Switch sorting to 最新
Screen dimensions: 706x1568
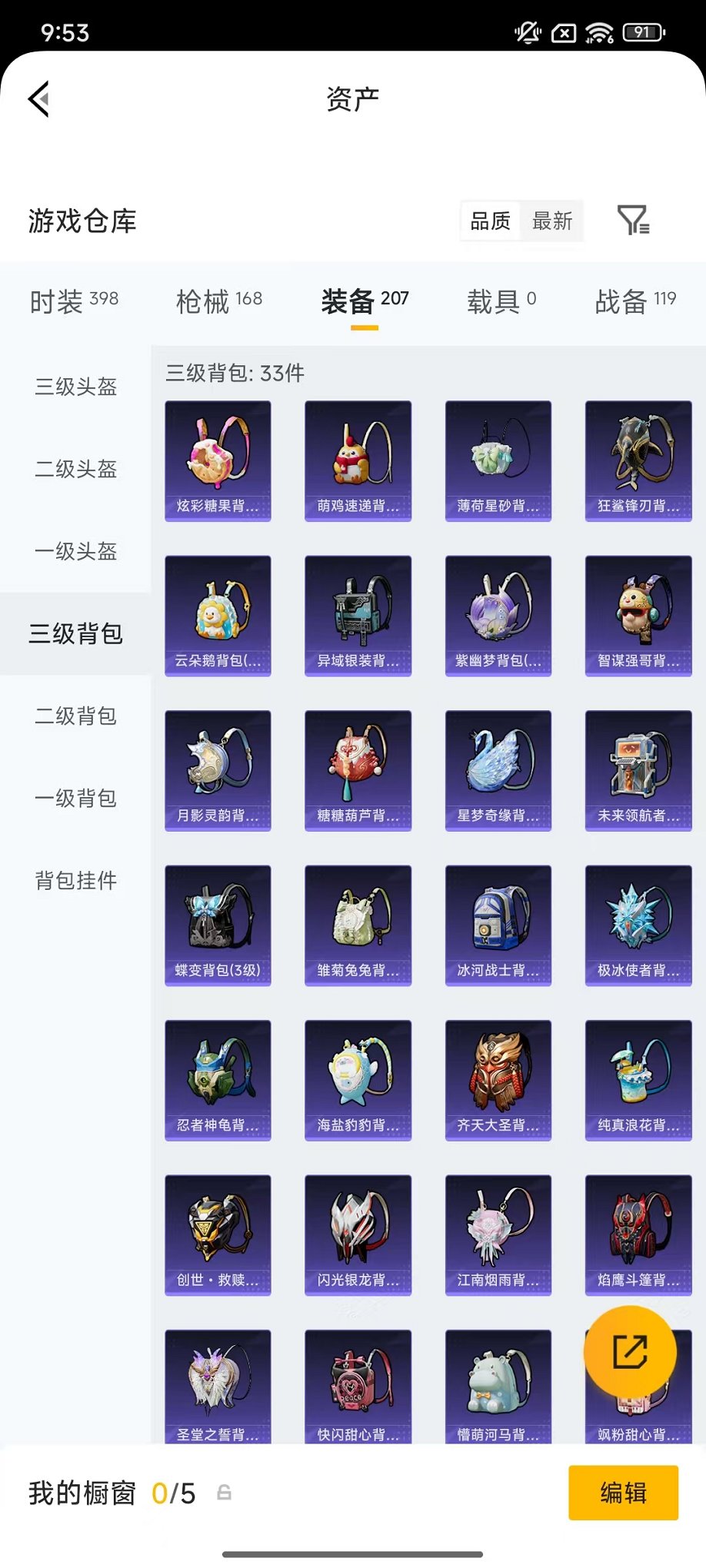(553, 221)
